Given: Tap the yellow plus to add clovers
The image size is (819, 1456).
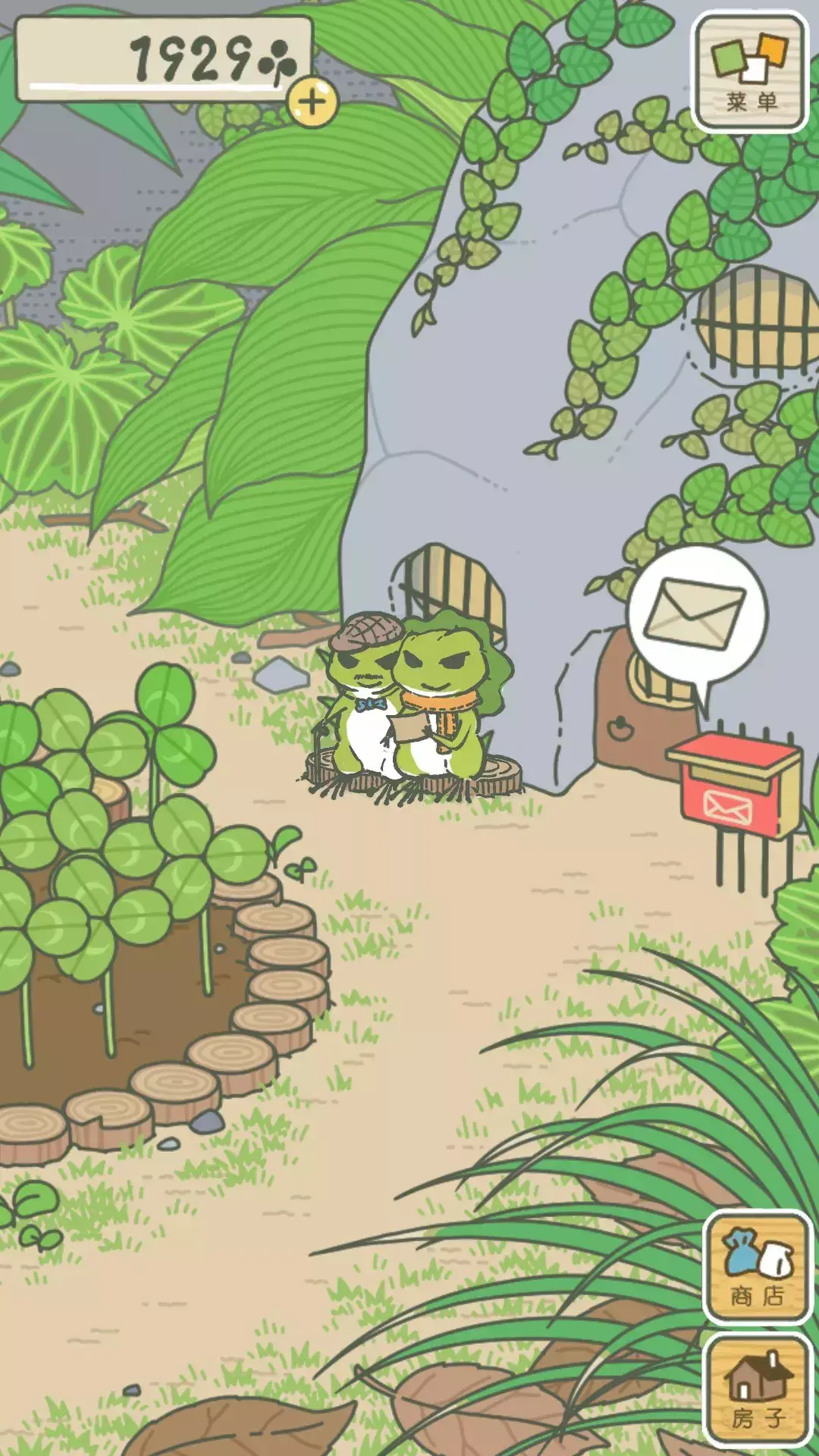Looking at the screenshot, I should (312, 101).
